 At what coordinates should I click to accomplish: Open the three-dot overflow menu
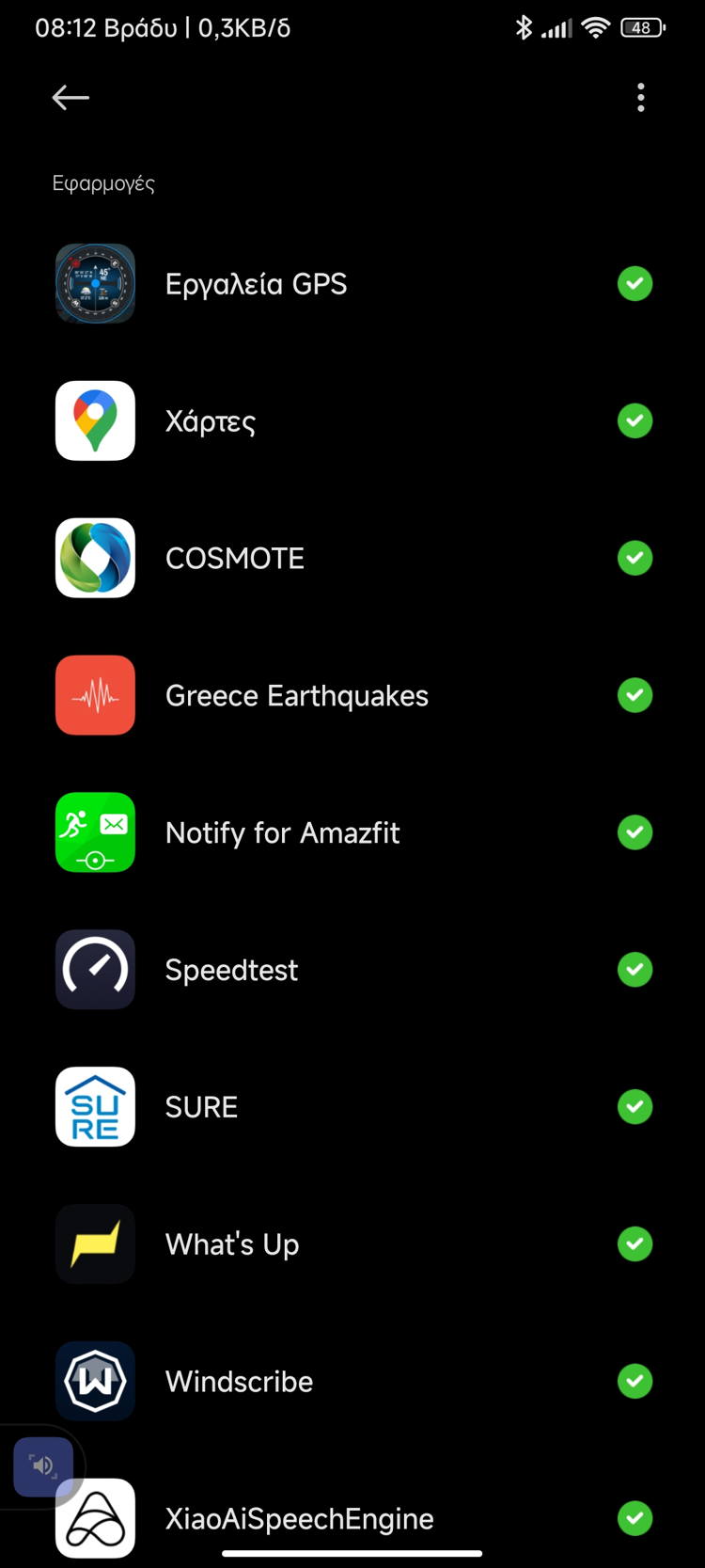point(641,97)
